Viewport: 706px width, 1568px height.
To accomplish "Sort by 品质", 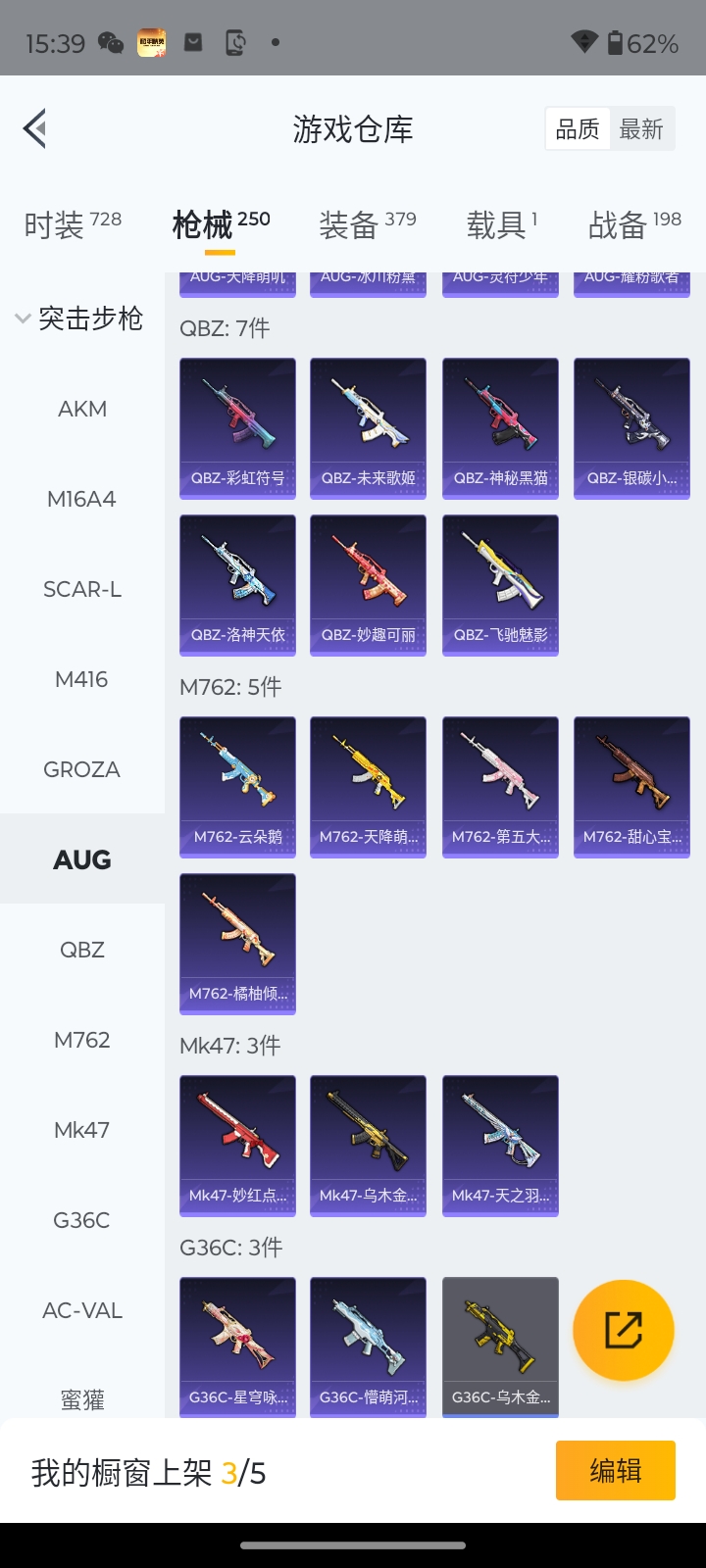I will tap(578, 128).
